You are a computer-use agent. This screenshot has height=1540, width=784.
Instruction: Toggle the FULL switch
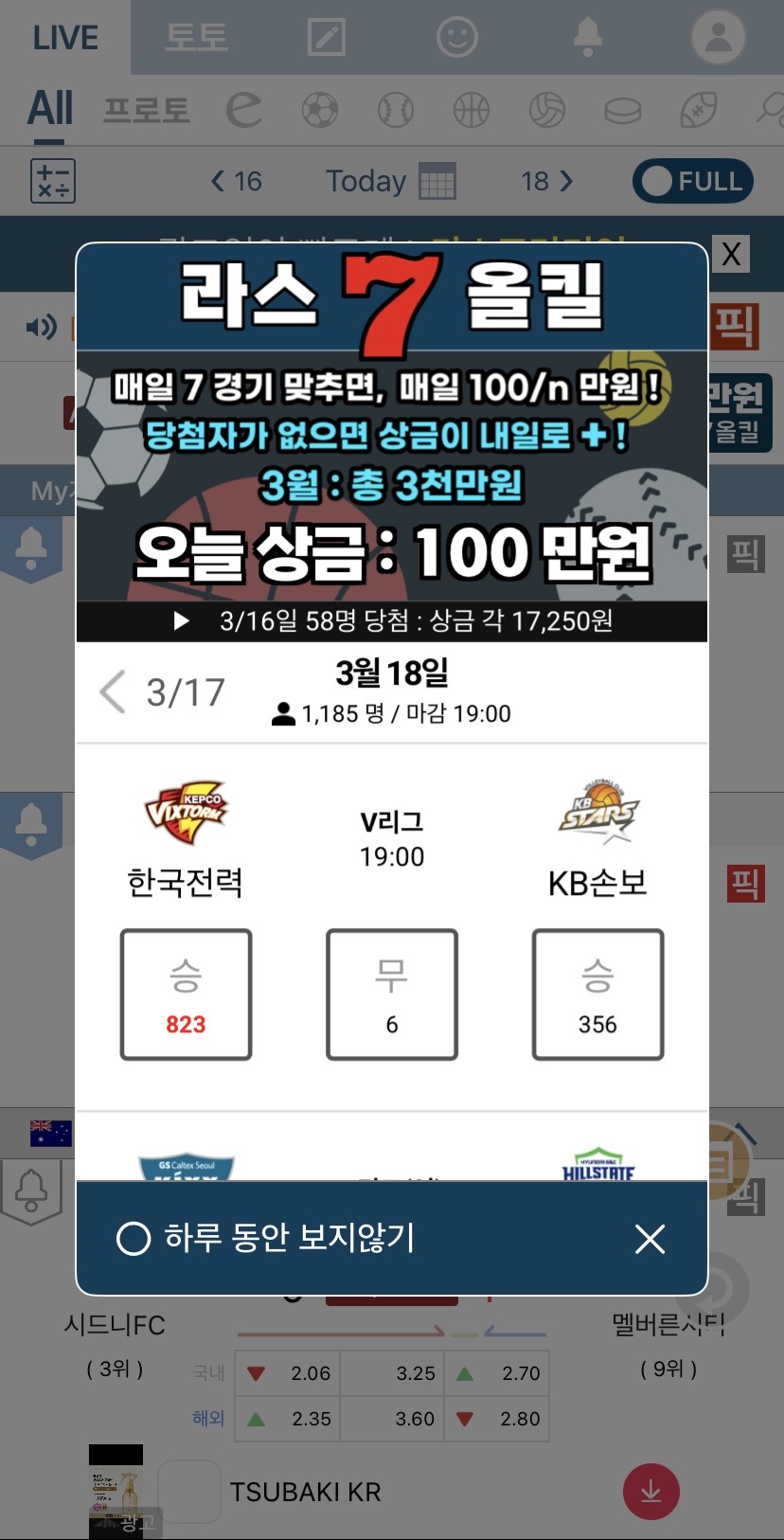click(x=692, y=181)
